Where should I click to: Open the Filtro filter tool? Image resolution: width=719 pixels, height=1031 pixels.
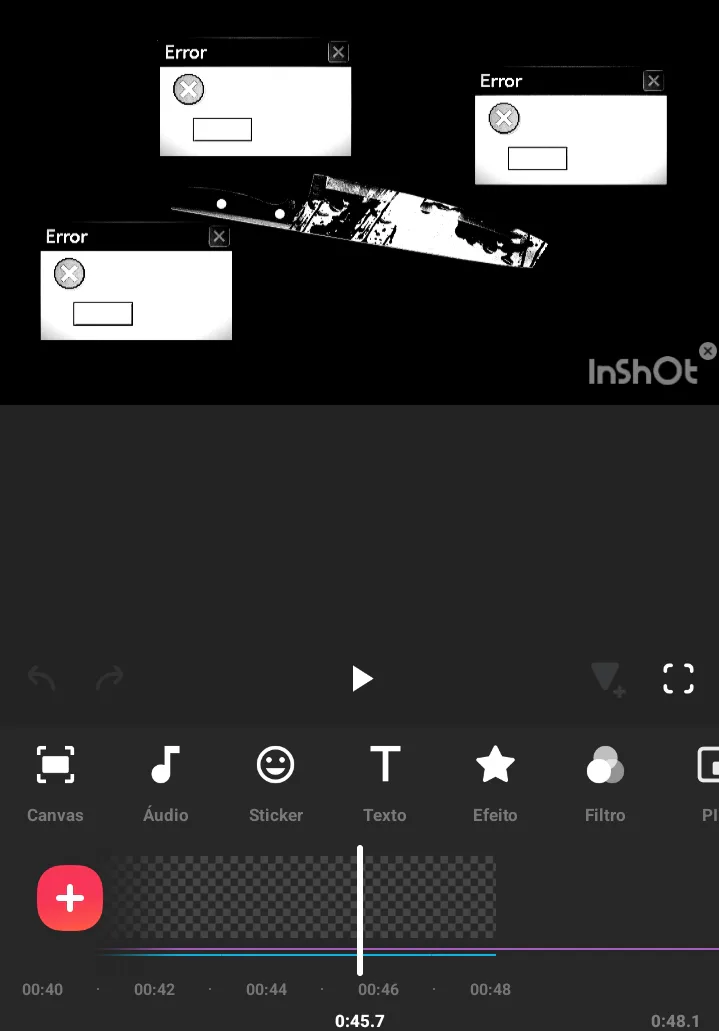pos(605,783)
